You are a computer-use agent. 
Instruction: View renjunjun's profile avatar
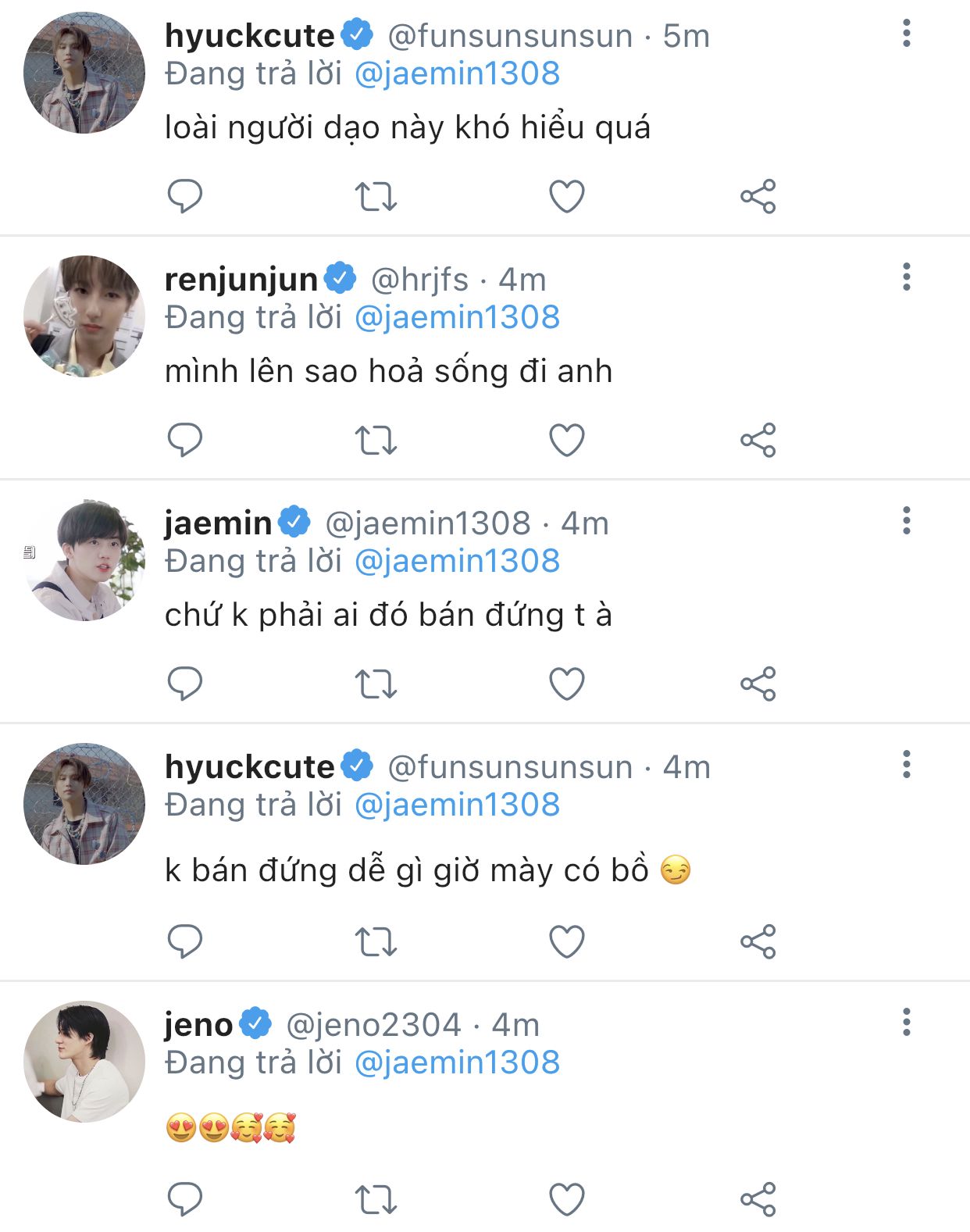point(84,316)
